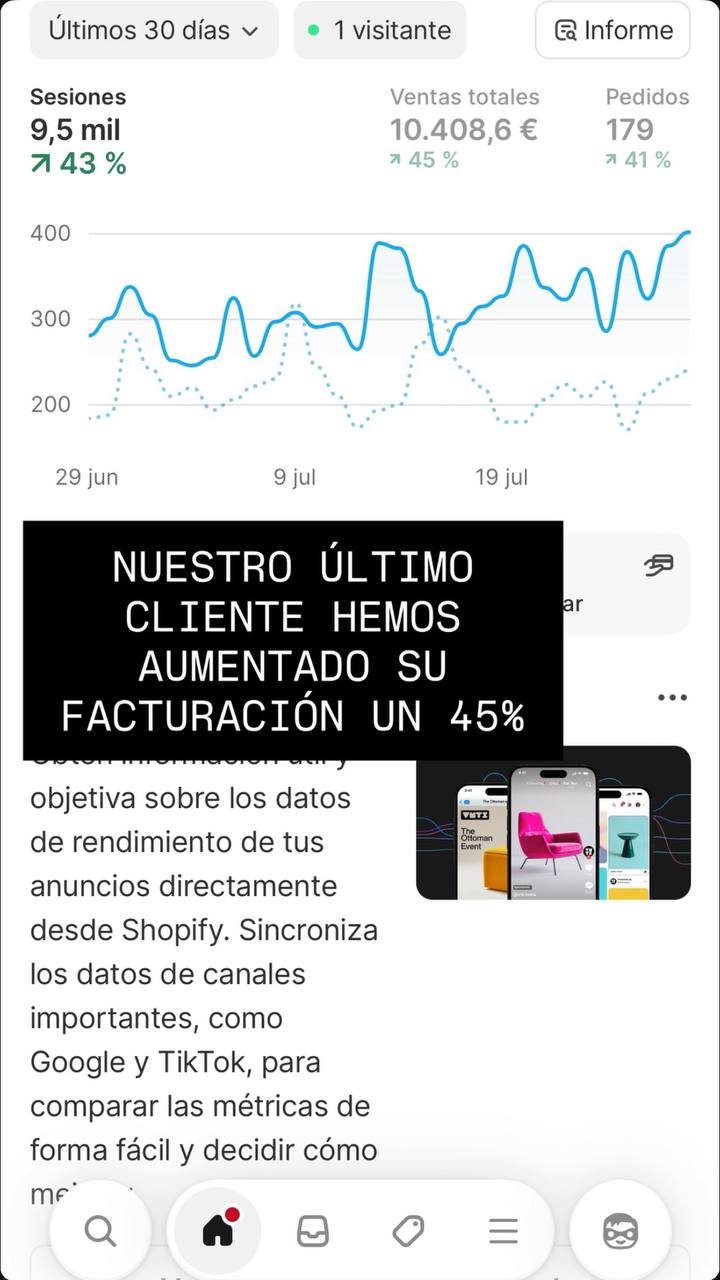The width and height of the screenshot is (720, 1280).
Task: Switch to the Pedidos metric
Action: (647, 128)
